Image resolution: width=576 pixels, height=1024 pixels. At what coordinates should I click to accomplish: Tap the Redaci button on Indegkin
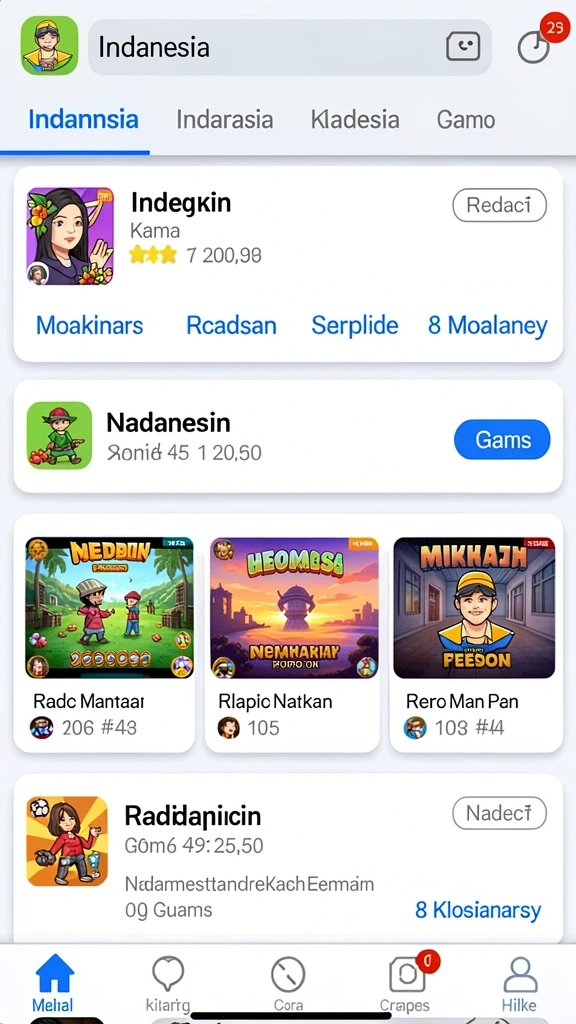point(500,206)
